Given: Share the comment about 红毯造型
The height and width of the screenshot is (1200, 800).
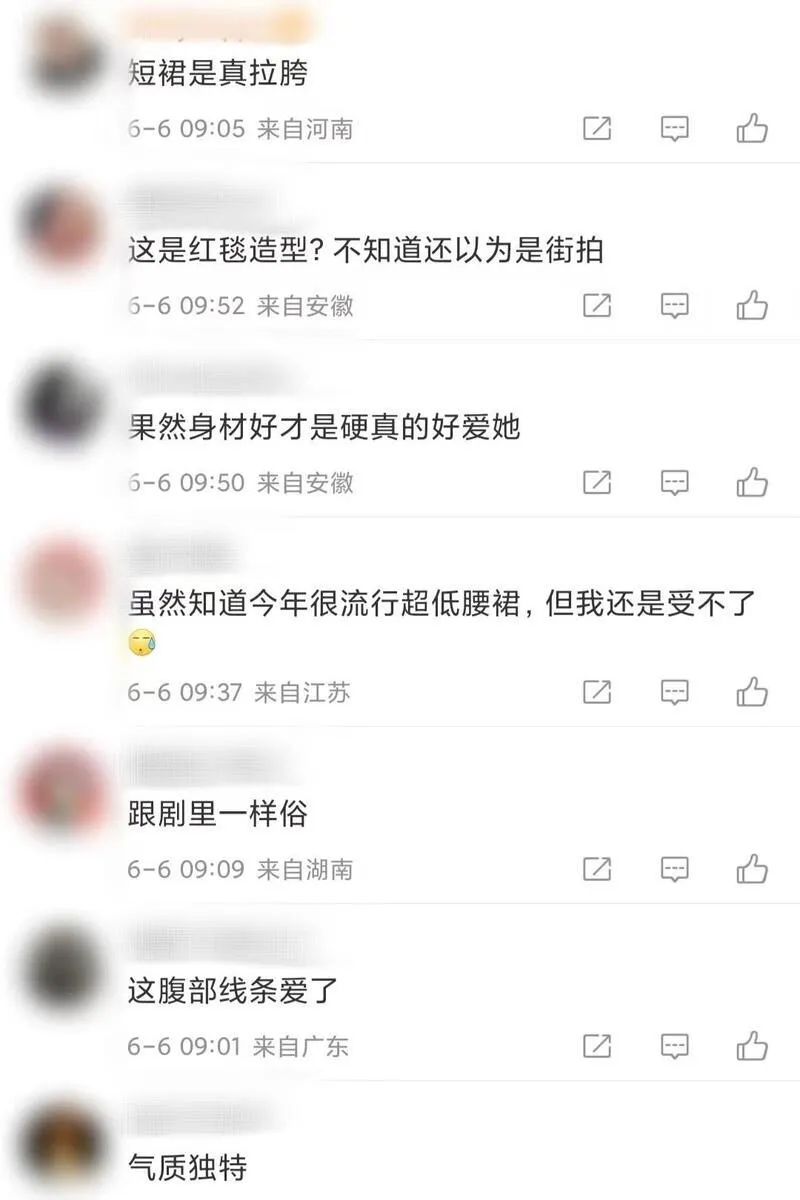Looking at the screenshot, I should [597, 305].
